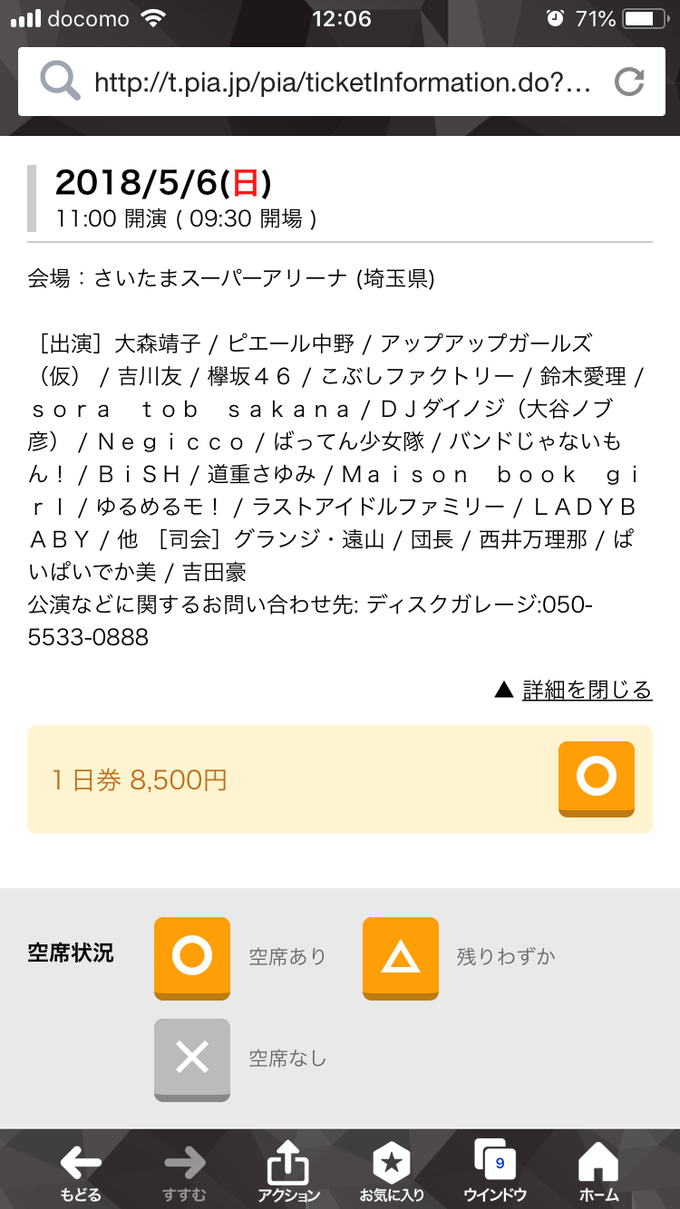Open the アクション share menu
This screenshot has height=1209, width=680.
[288, 1172]
